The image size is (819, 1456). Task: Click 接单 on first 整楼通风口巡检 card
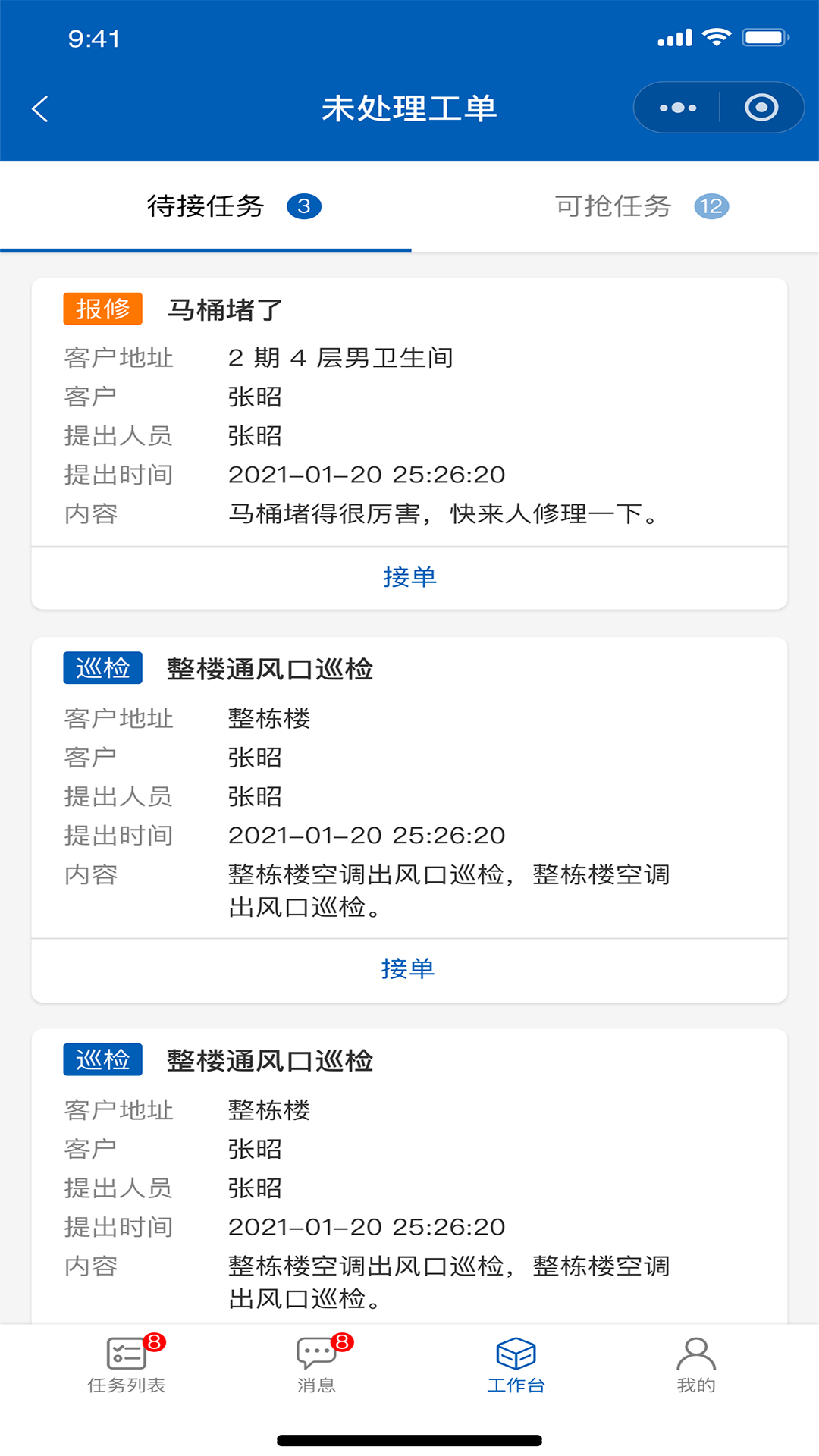409,968
